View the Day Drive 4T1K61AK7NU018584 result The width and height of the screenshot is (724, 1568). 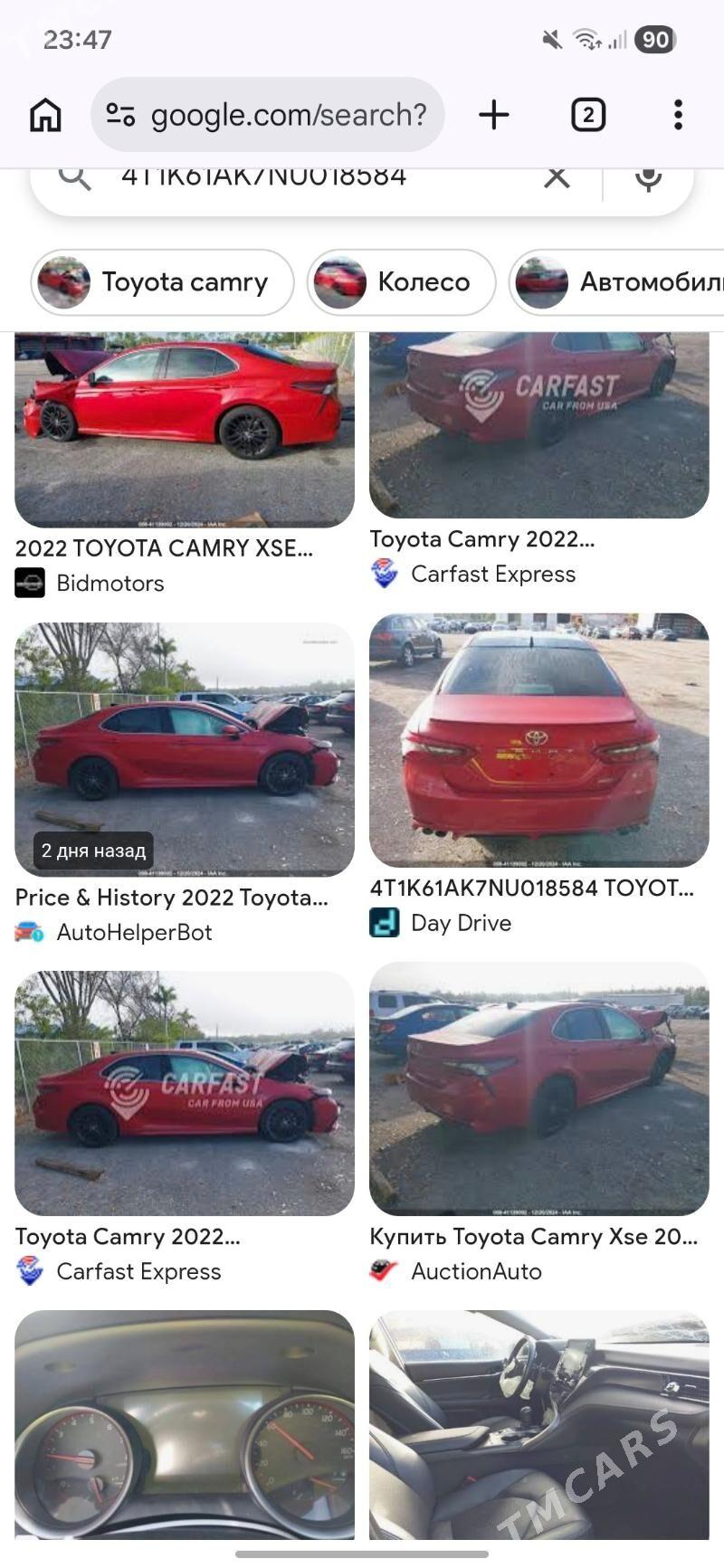coord(538,740)
